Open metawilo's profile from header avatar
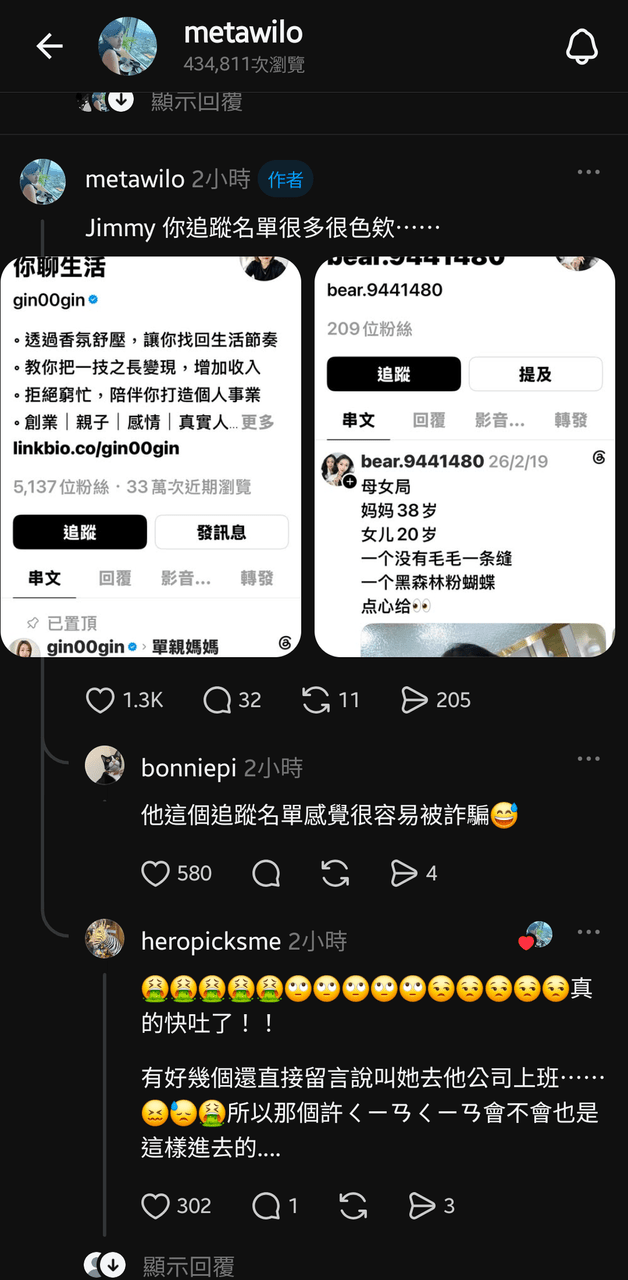The height and width of the screenshot is (1280, 628). pyautogui.click(x=127, y=47)
